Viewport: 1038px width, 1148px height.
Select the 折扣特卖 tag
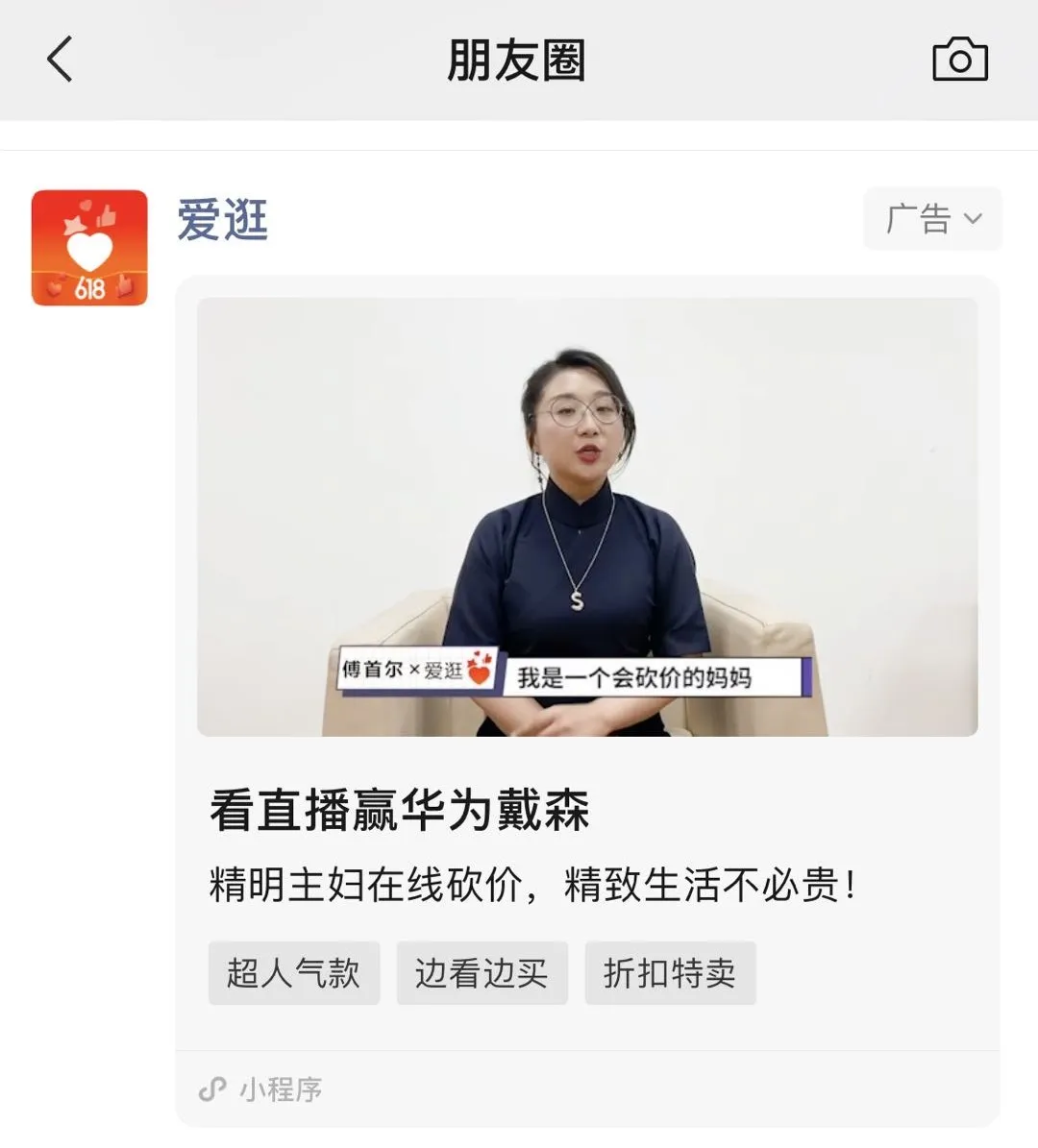point(670,973)
